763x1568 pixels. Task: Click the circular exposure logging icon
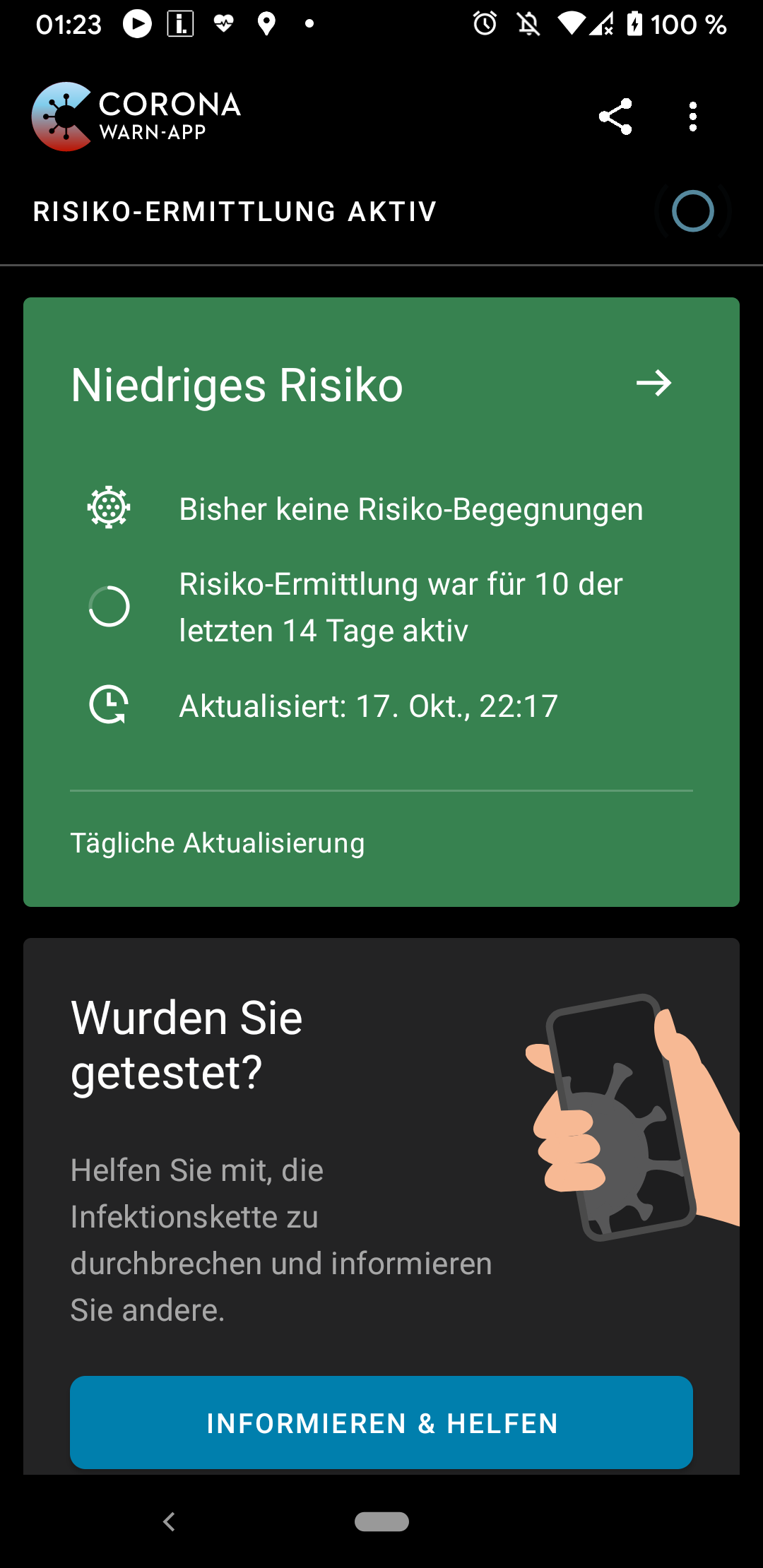(x=109, y=605)
